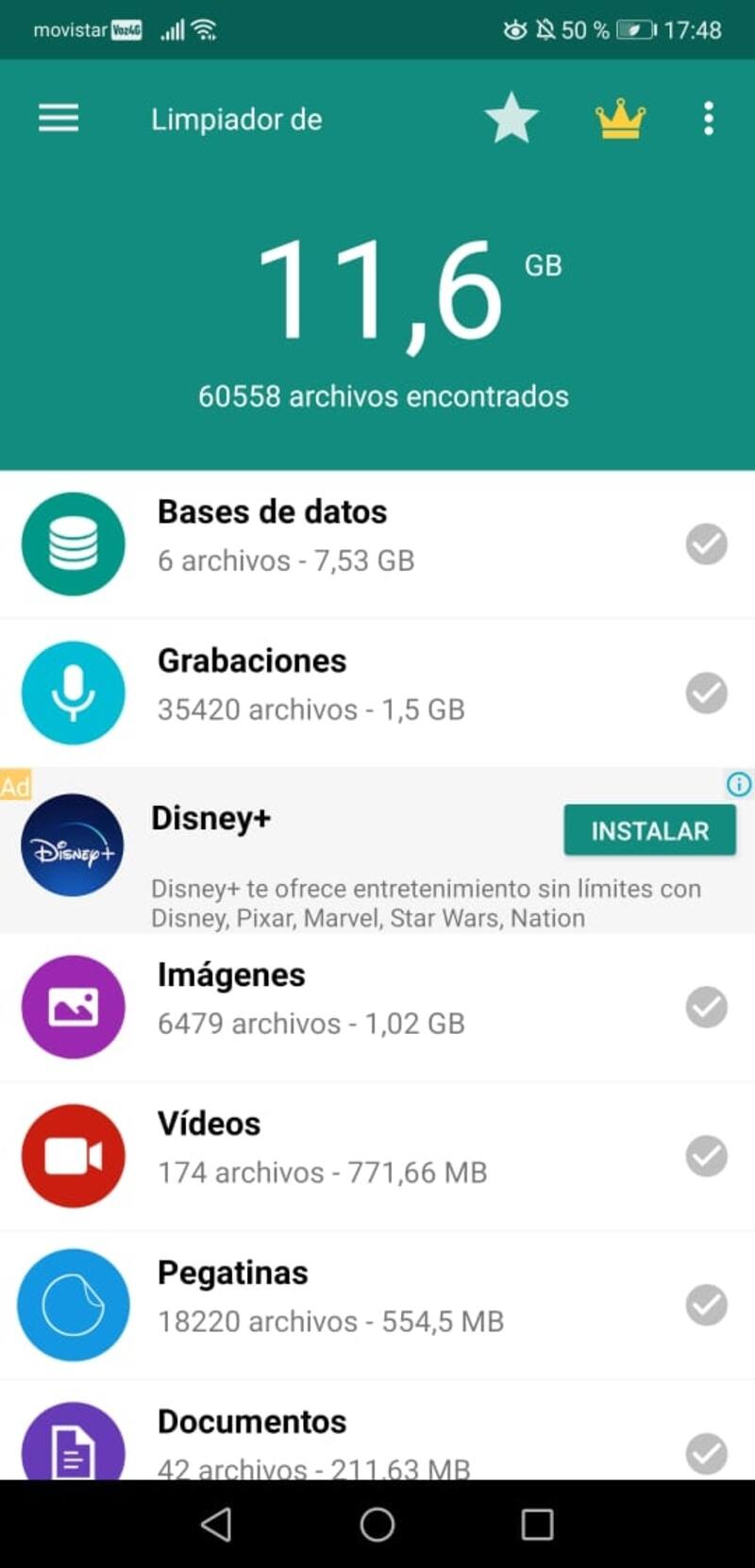Image resolution: width=755 pixels, height=1568 pixels.
Task: Open the hamburger drawer menu
Action: (x=59, y=119)
